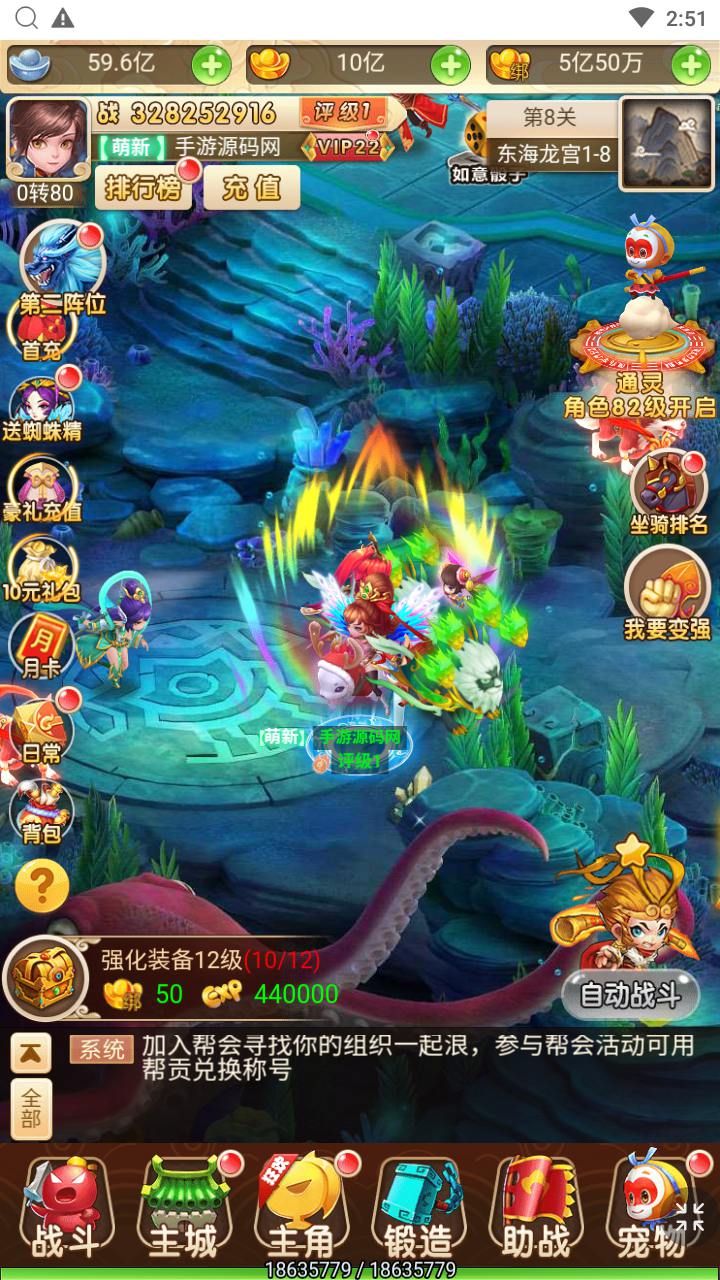Open the 背包 backpack

click(x=41, y=812)
